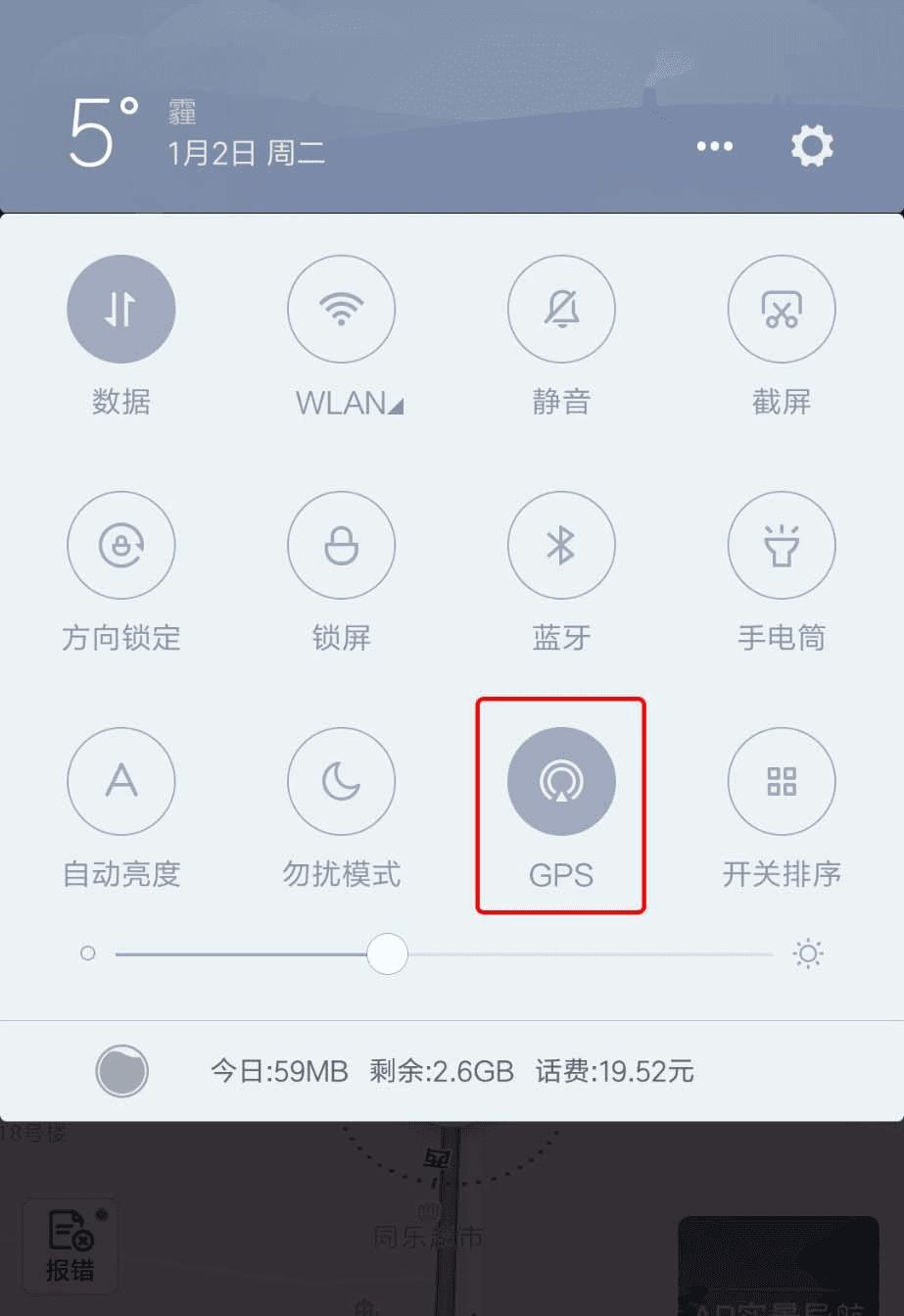Screen dimensions: 904x1316
Task: Activate do not disturb (勿扰模式)
Action: [x=341, y=781]
